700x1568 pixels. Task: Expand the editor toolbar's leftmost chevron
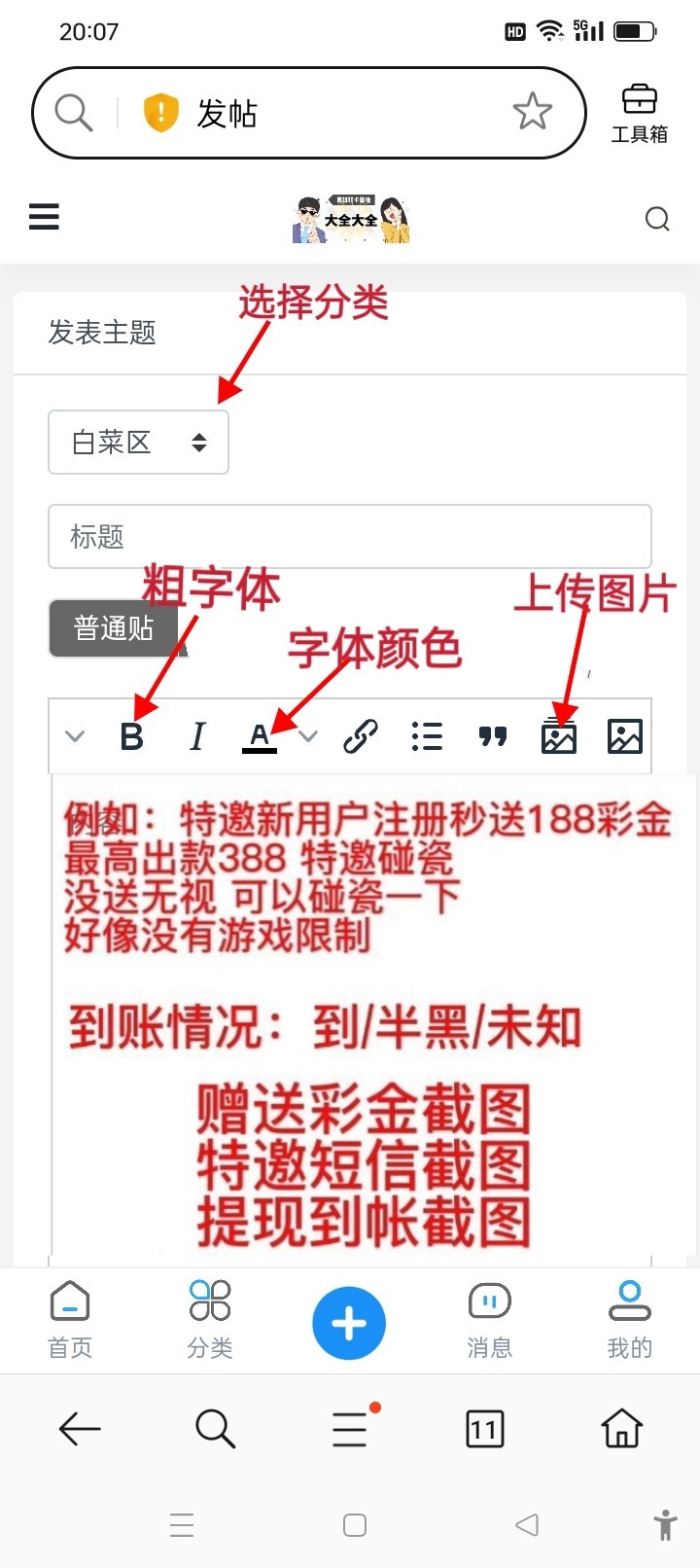tap(75, 737)
